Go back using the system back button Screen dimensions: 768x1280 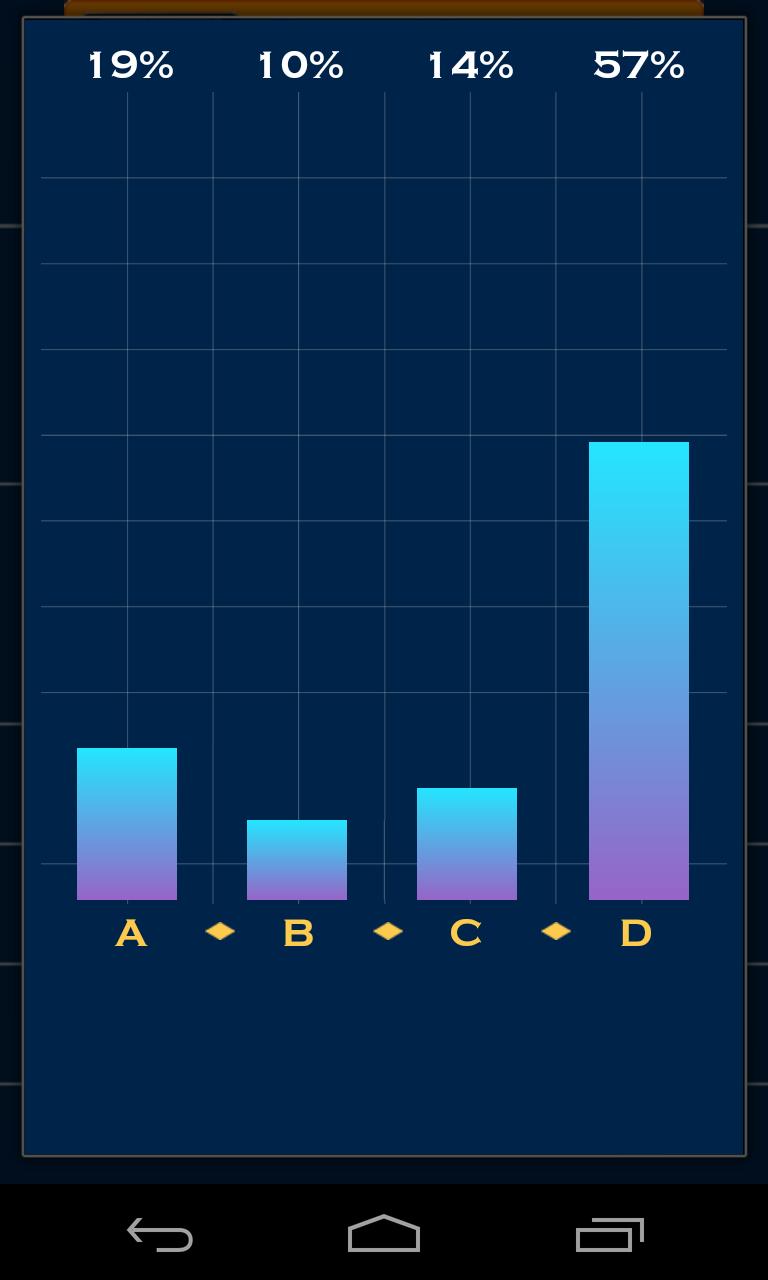(160, 1234)
